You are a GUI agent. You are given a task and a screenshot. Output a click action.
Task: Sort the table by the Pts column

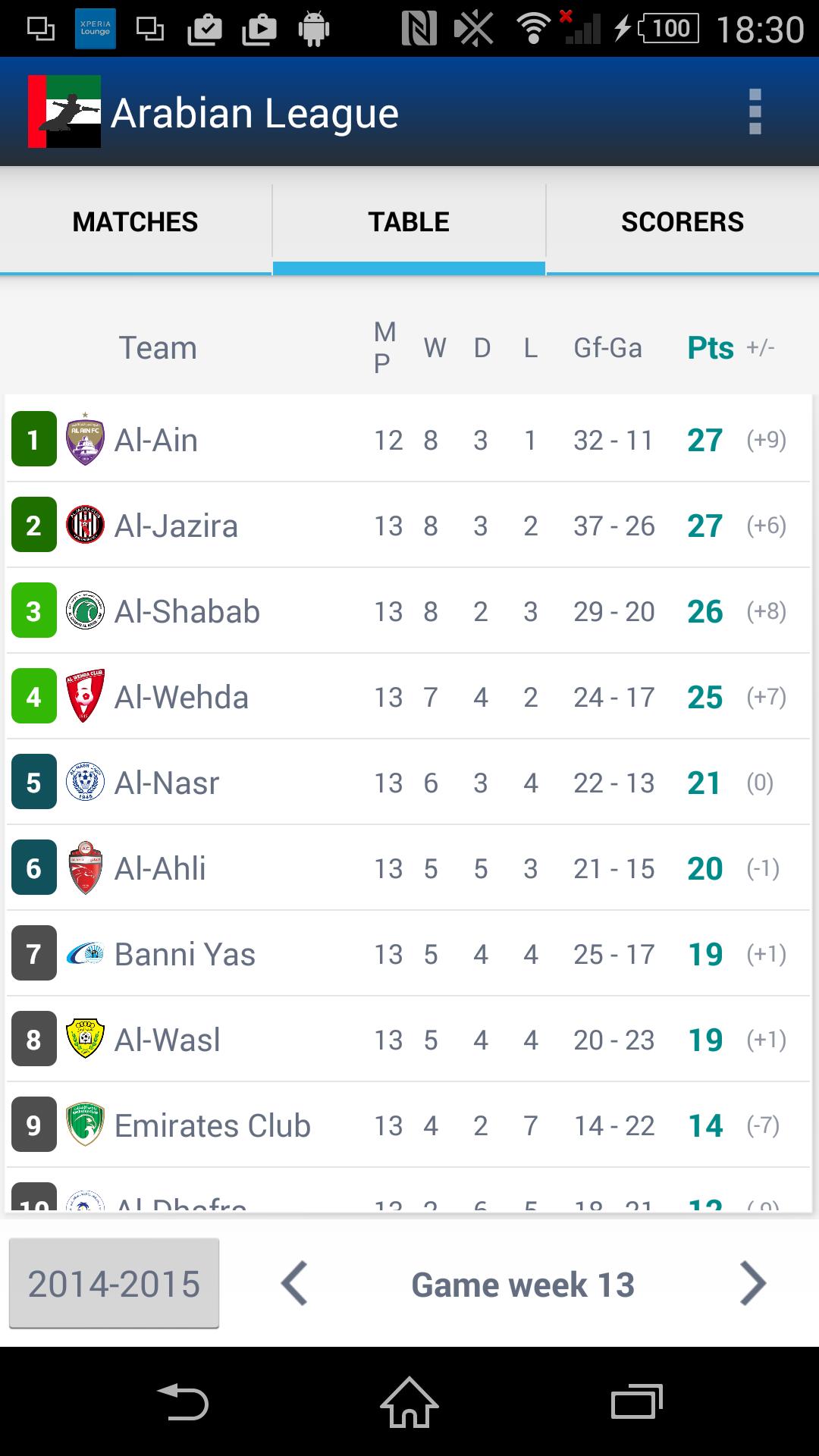click(x=710, y=347)
